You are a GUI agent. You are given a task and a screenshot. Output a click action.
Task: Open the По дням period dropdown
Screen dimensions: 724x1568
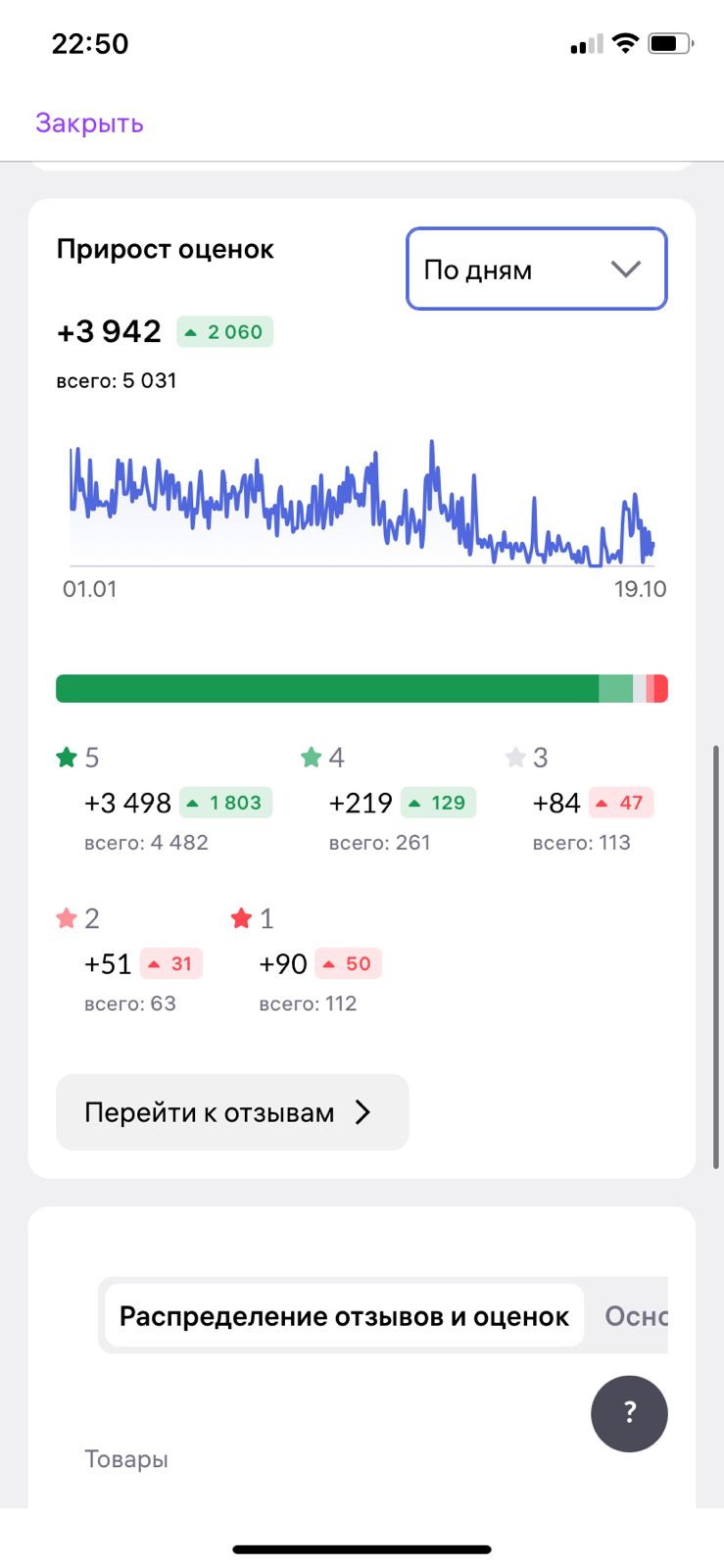pyautogui.click(x=536, y=269)
